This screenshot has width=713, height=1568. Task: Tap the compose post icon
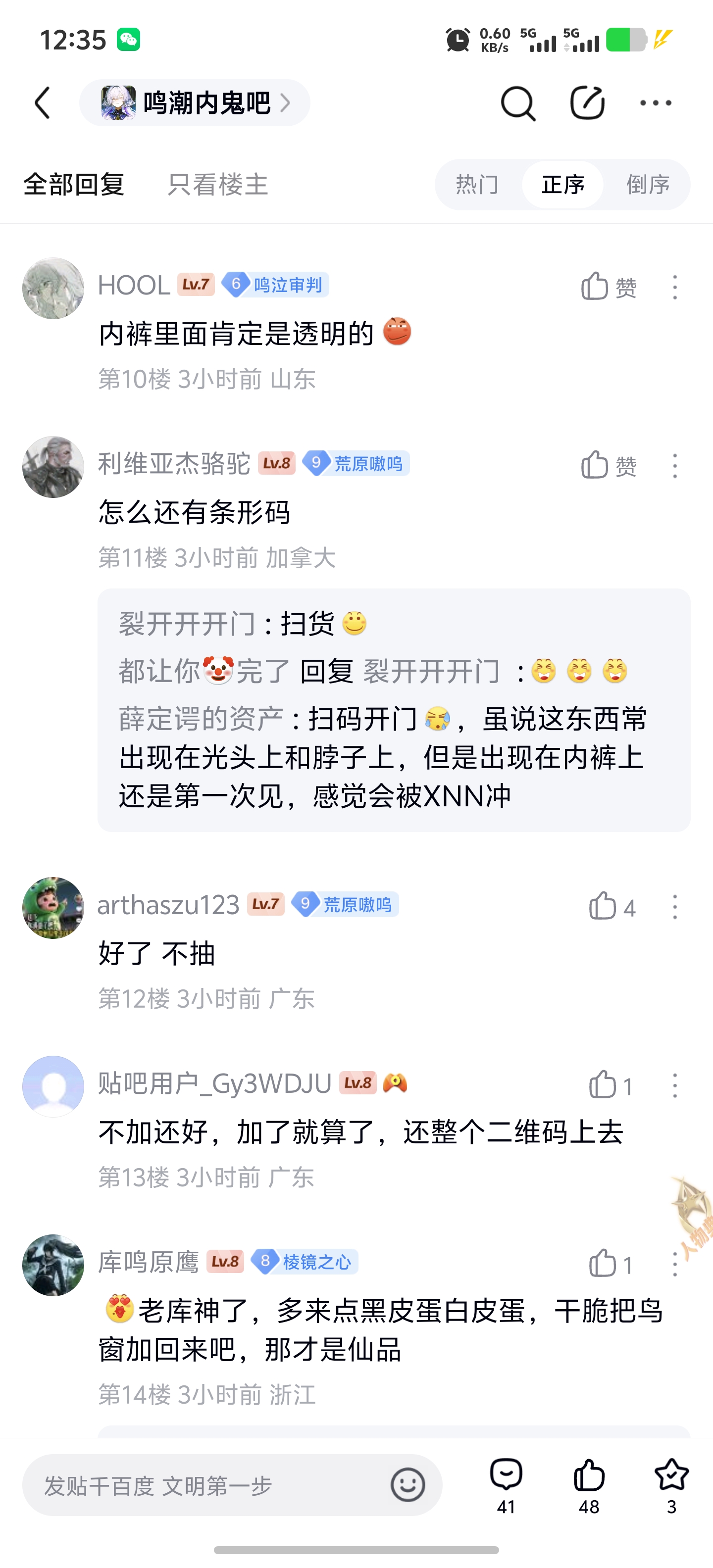[x=587, y=102]
